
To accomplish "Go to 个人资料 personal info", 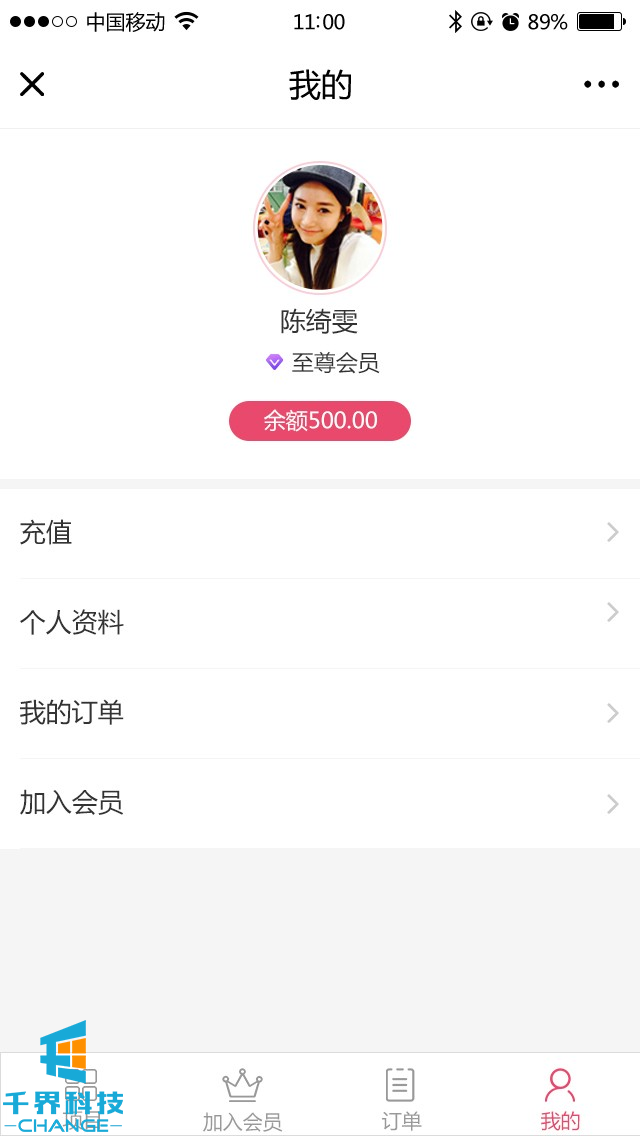I will (x=320, y=623).
